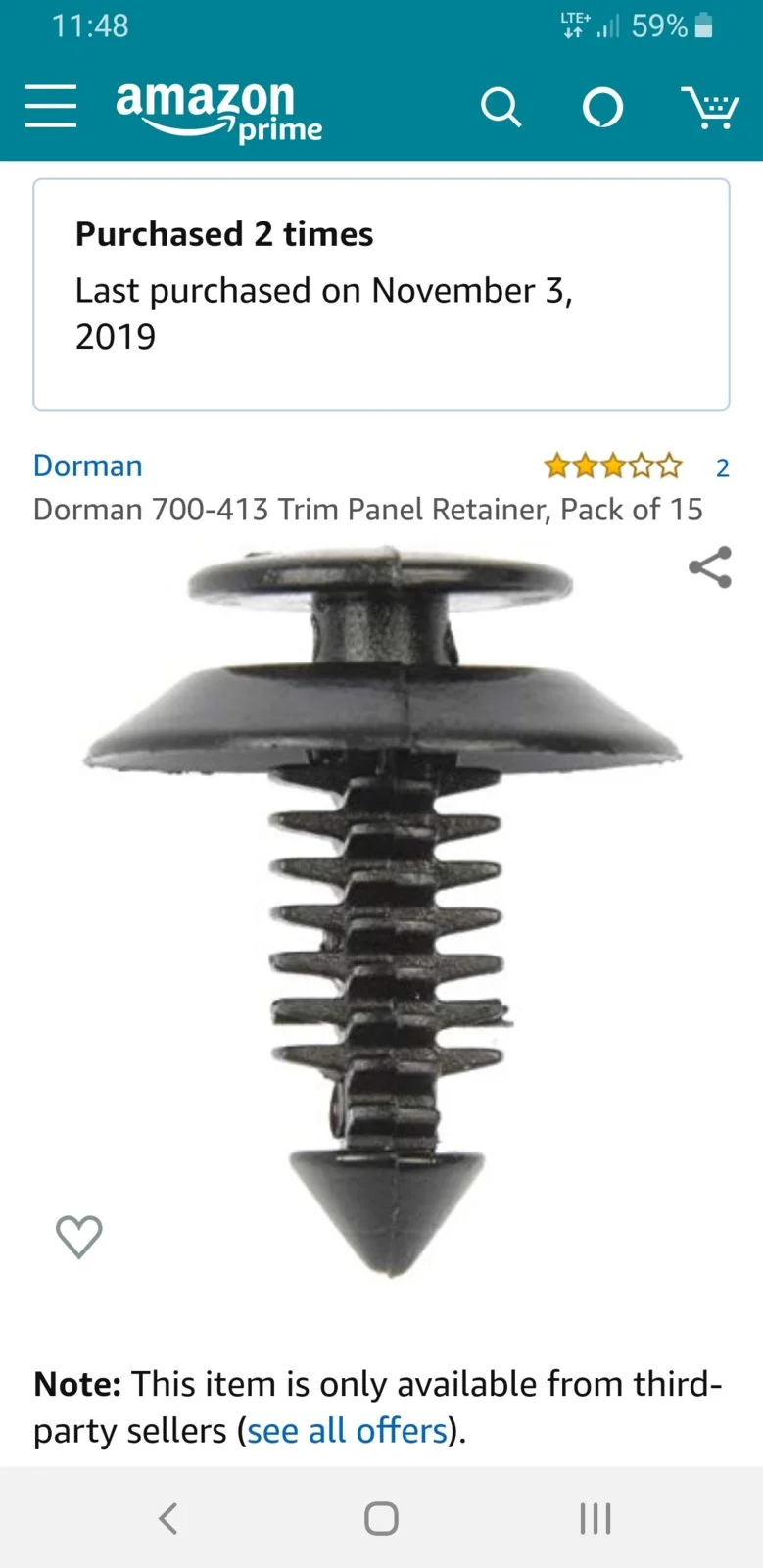Go to the system home screen
The width and height of the screenshot is (763, 1568).
click(381, 1518)
